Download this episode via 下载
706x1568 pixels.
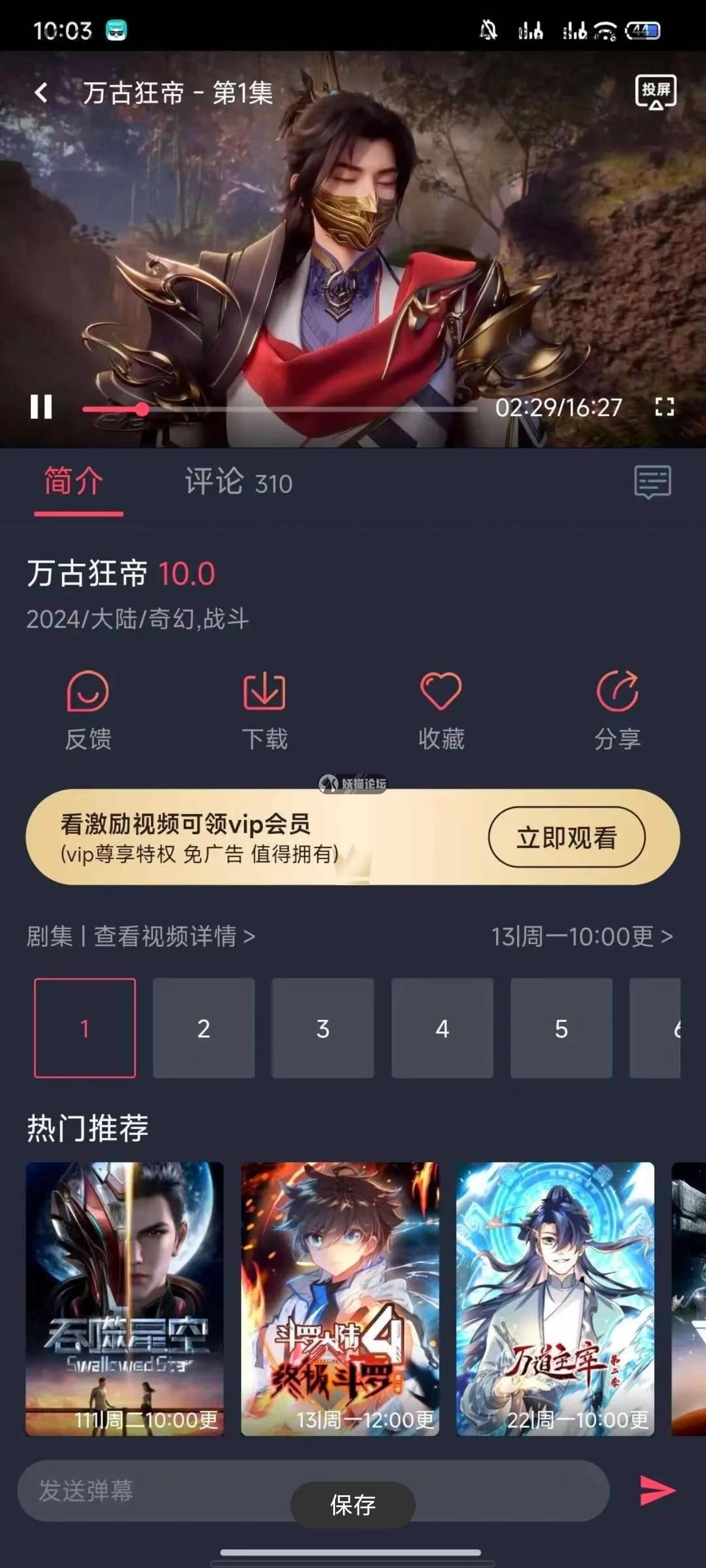[264, 710]
